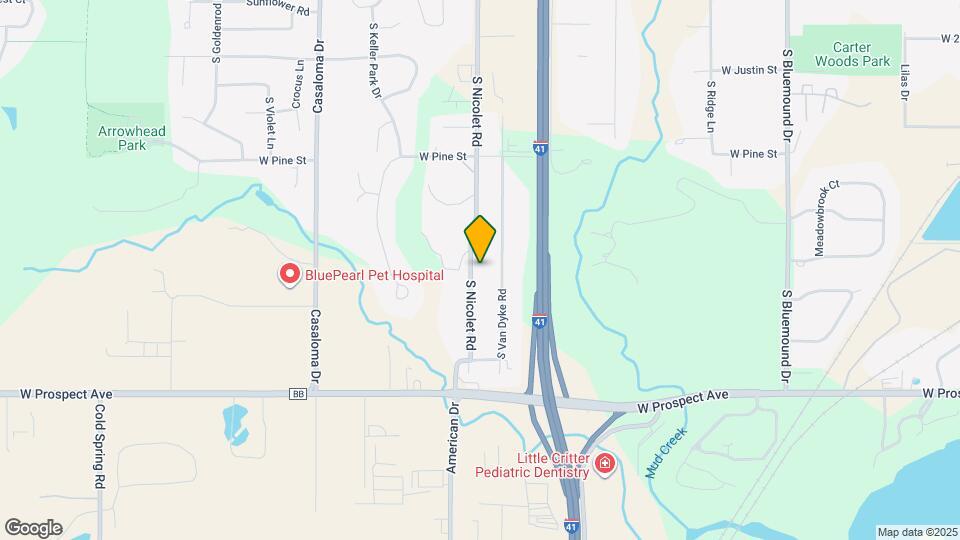Image resolution: width=960 pixels, height=540 pixels.
Task: Tap the orange marker on S Nicolet Rd
Action: 480,239
